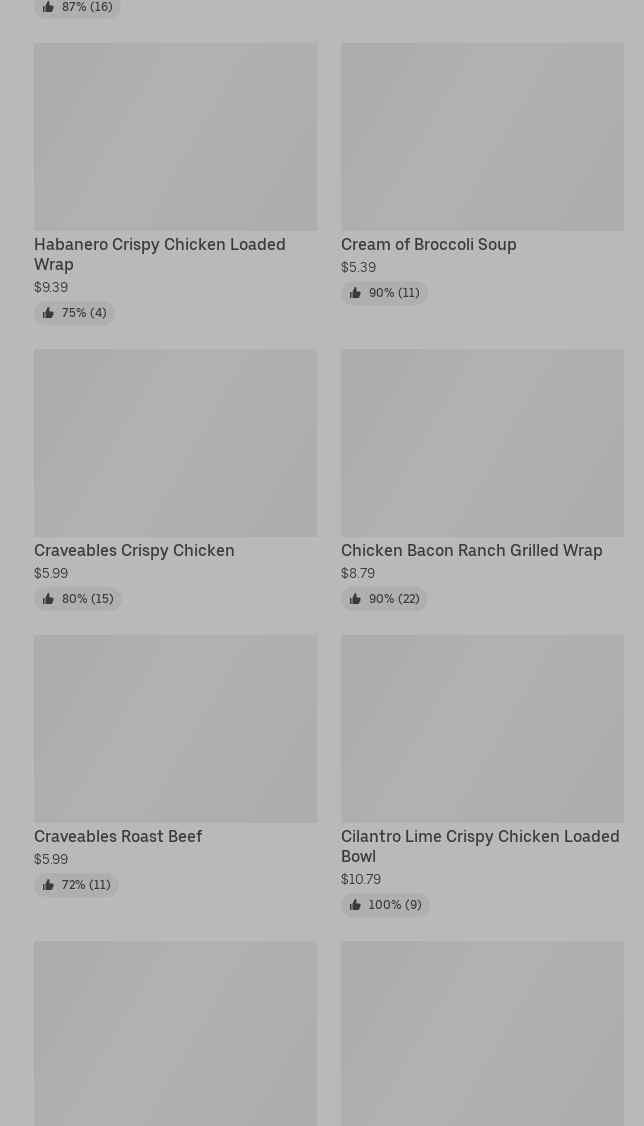Choose Chicken Bacon Ranch Grilled Wrap
This screenshot has width=644, height=1126.
pyautogui.click(x=482, y=444)
